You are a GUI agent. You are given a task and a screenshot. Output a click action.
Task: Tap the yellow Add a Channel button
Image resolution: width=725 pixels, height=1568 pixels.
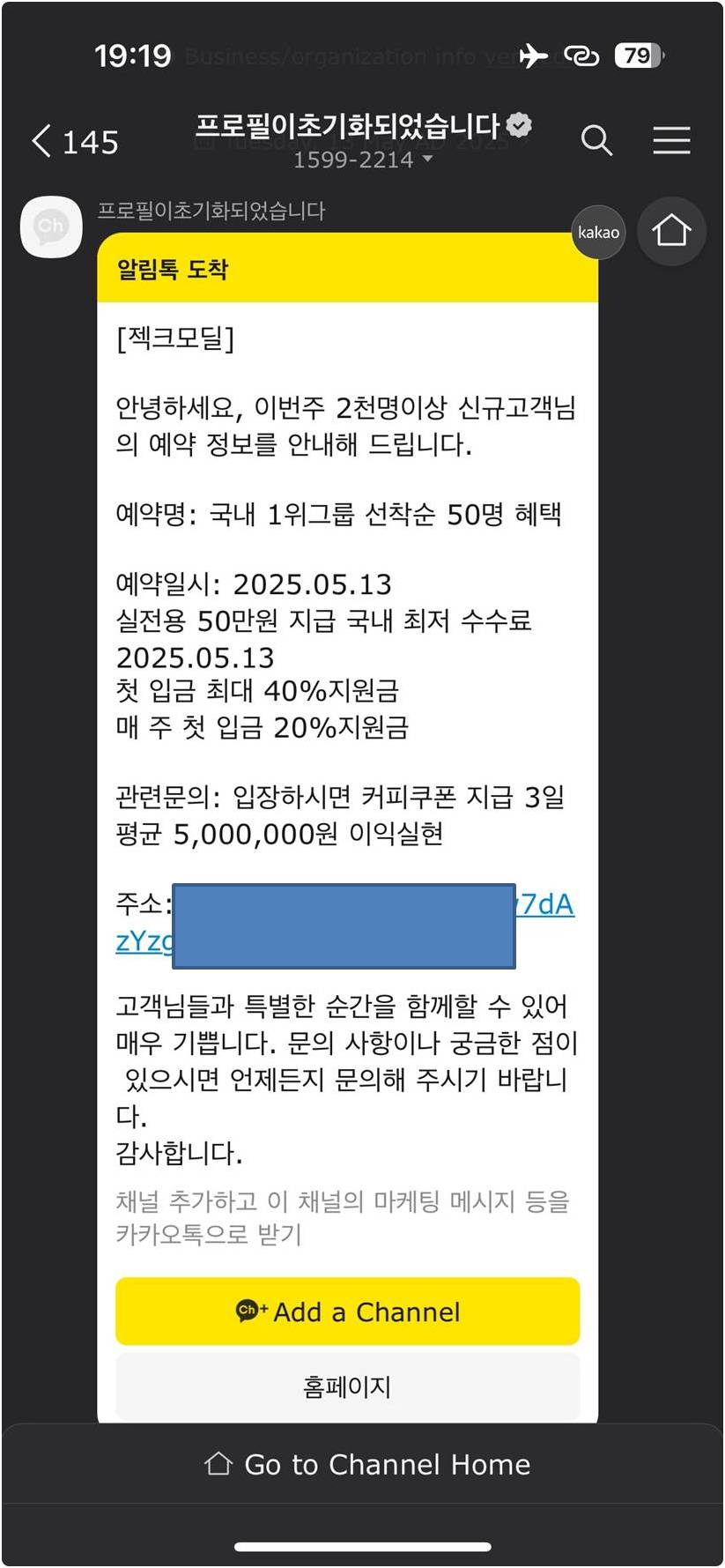pyautogui.click(x=347, y=1312)
